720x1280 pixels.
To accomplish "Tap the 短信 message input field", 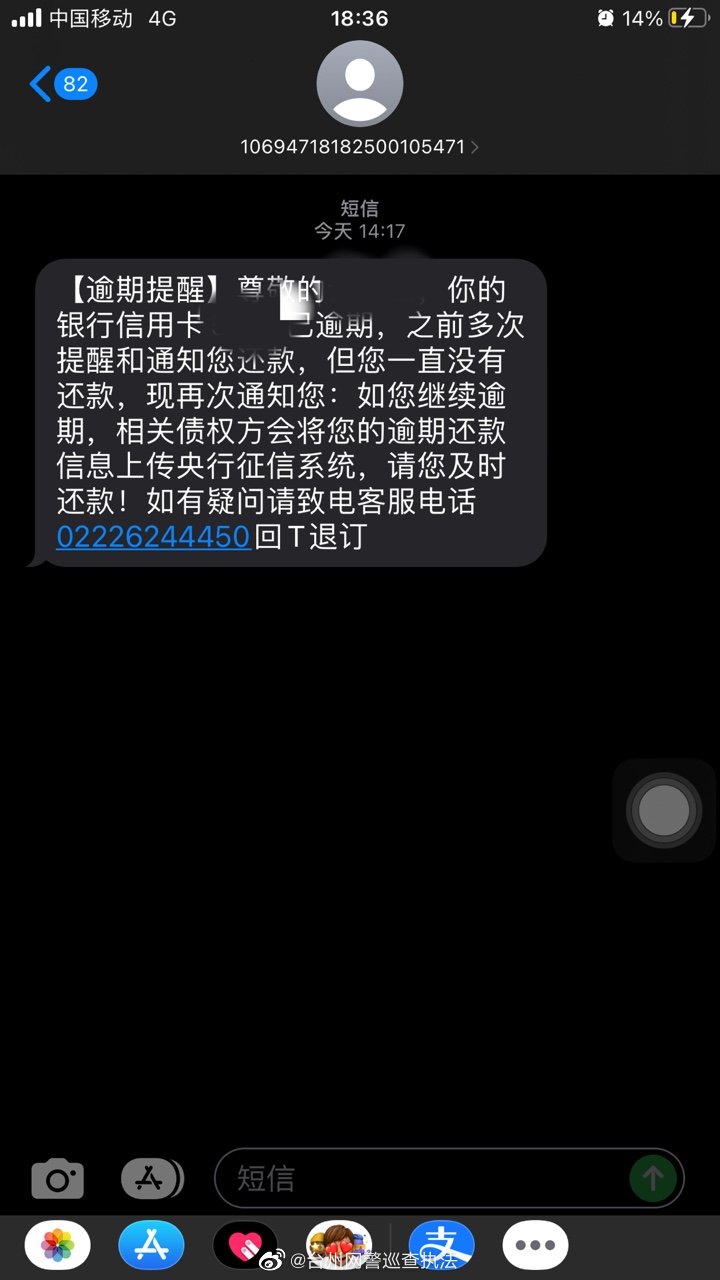I will click(420, 1179).
